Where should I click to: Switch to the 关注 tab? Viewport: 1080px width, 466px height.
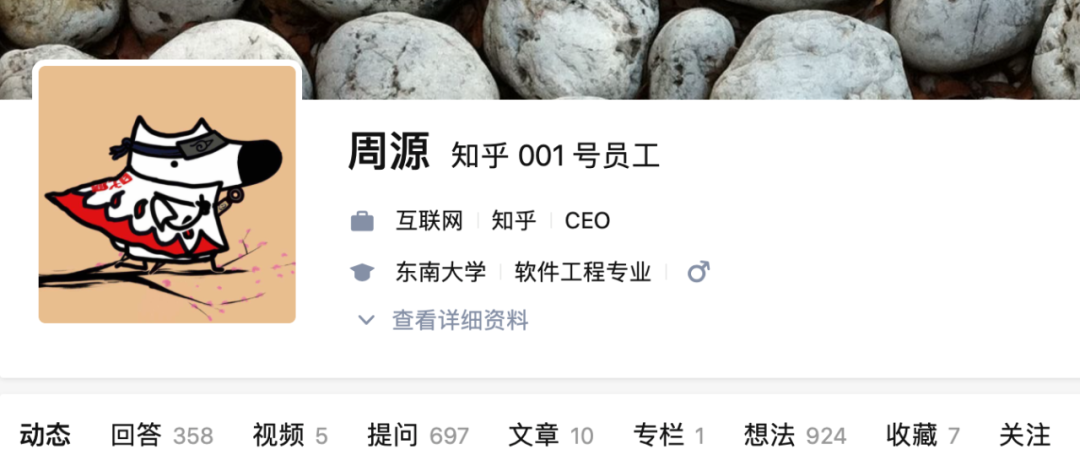point(1025,435)
